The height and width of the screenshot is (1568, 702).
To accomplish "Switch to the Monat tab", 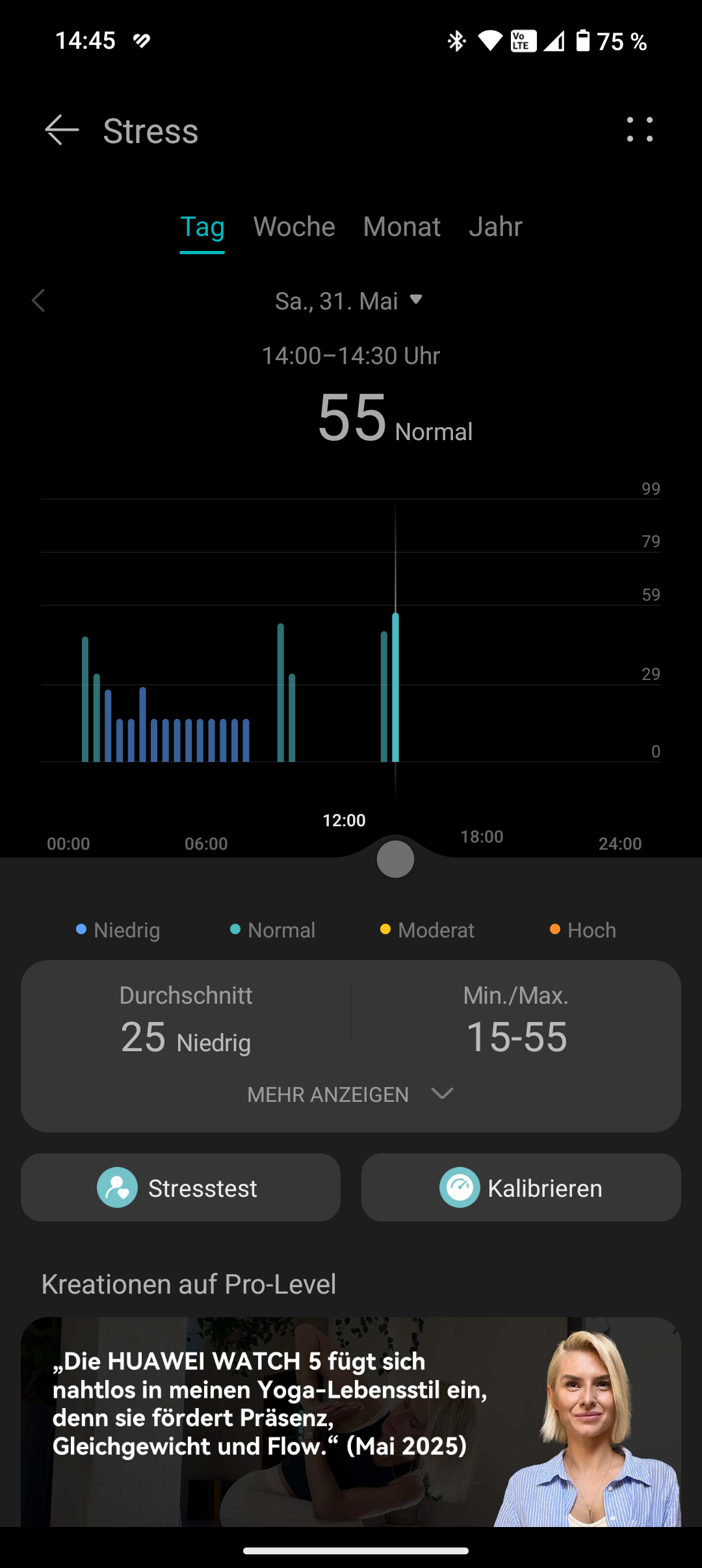I will tap(402, 227).
